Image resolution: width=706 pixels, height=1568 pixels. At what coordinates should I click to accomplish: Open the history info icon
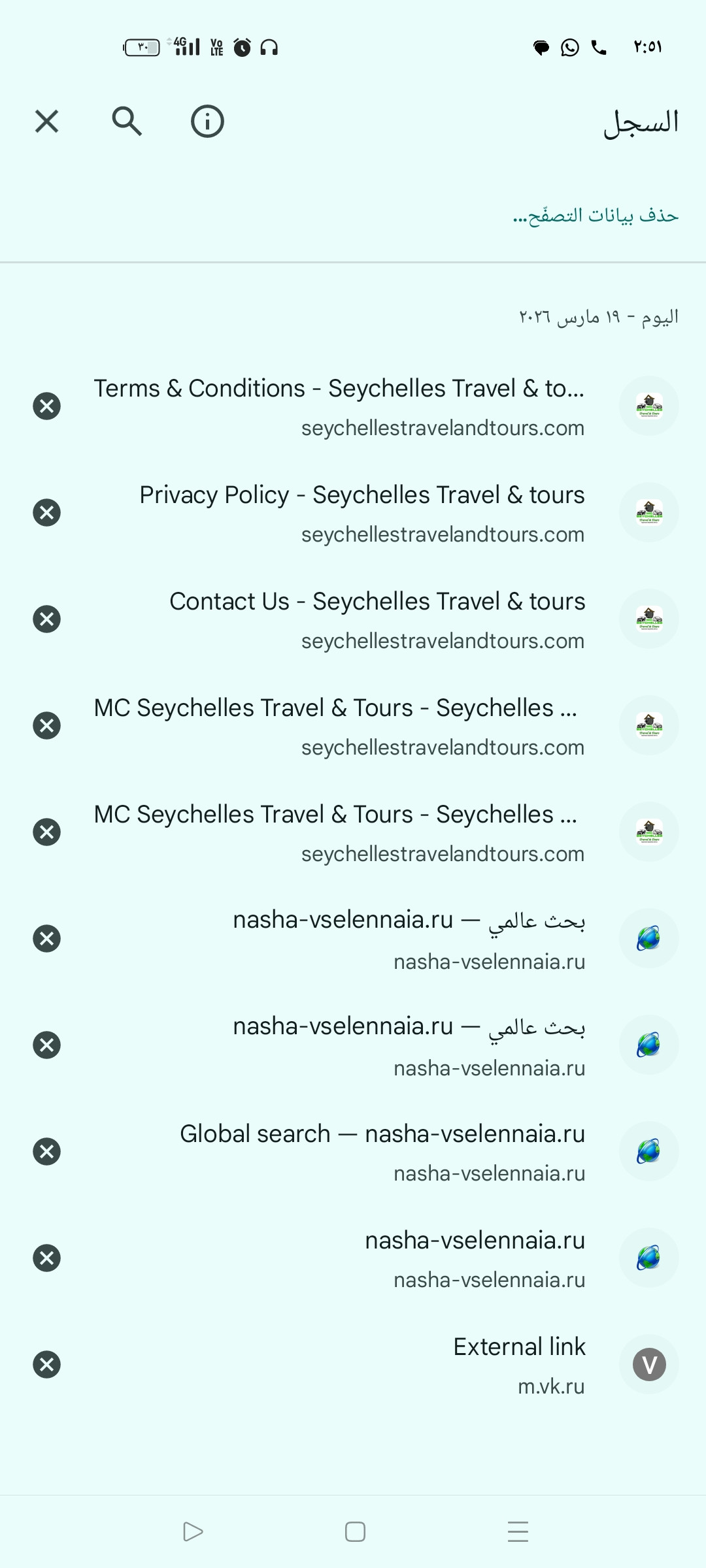[x=207, y=122]
